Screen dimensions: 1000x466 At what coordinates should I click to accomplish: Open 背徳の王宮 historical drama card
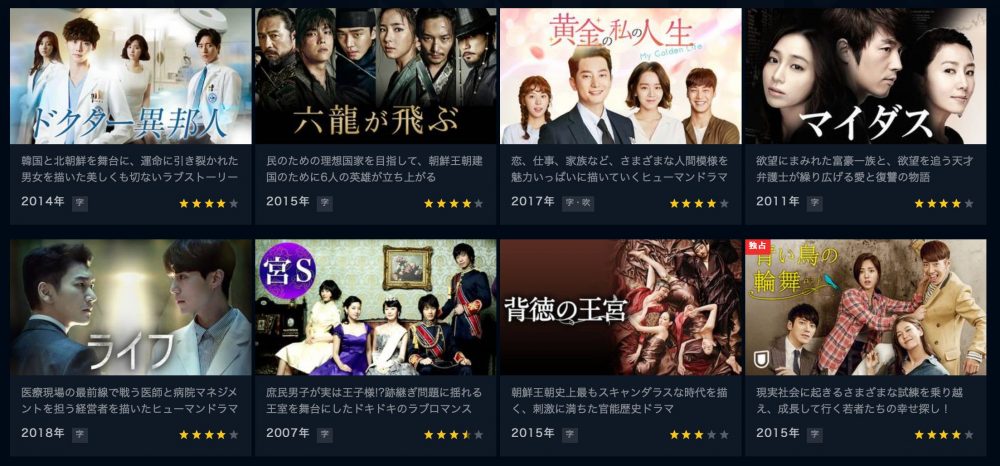(621, 307)
